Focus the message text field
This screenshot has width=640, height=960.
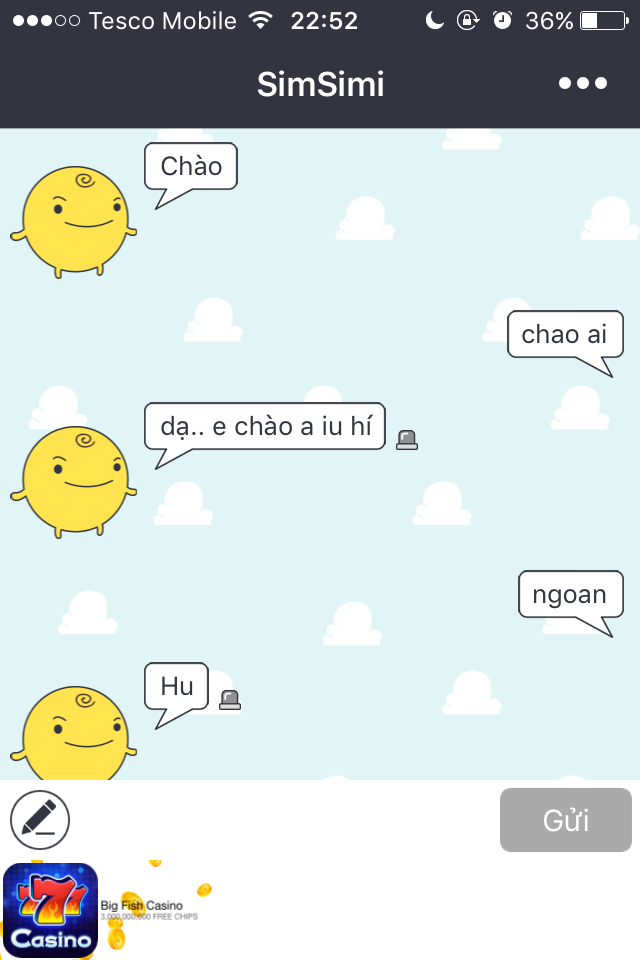[x=285, y=820]
